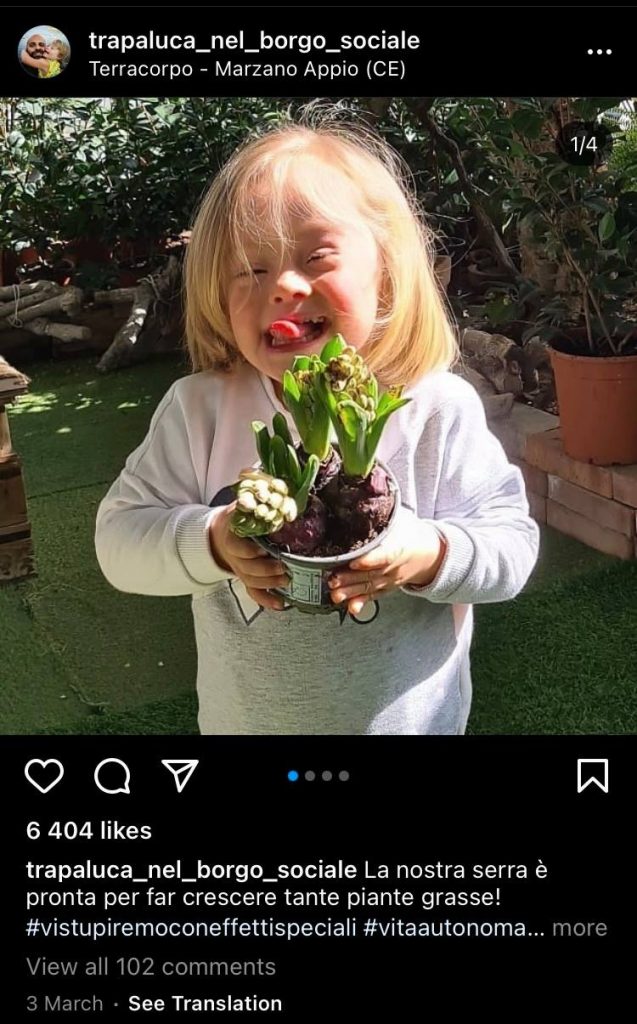Viewport: 637px width, 1024px height.
Task: Open hashtag #vistupiremoconeffettispeciali
Action: (x=191, y=927)
